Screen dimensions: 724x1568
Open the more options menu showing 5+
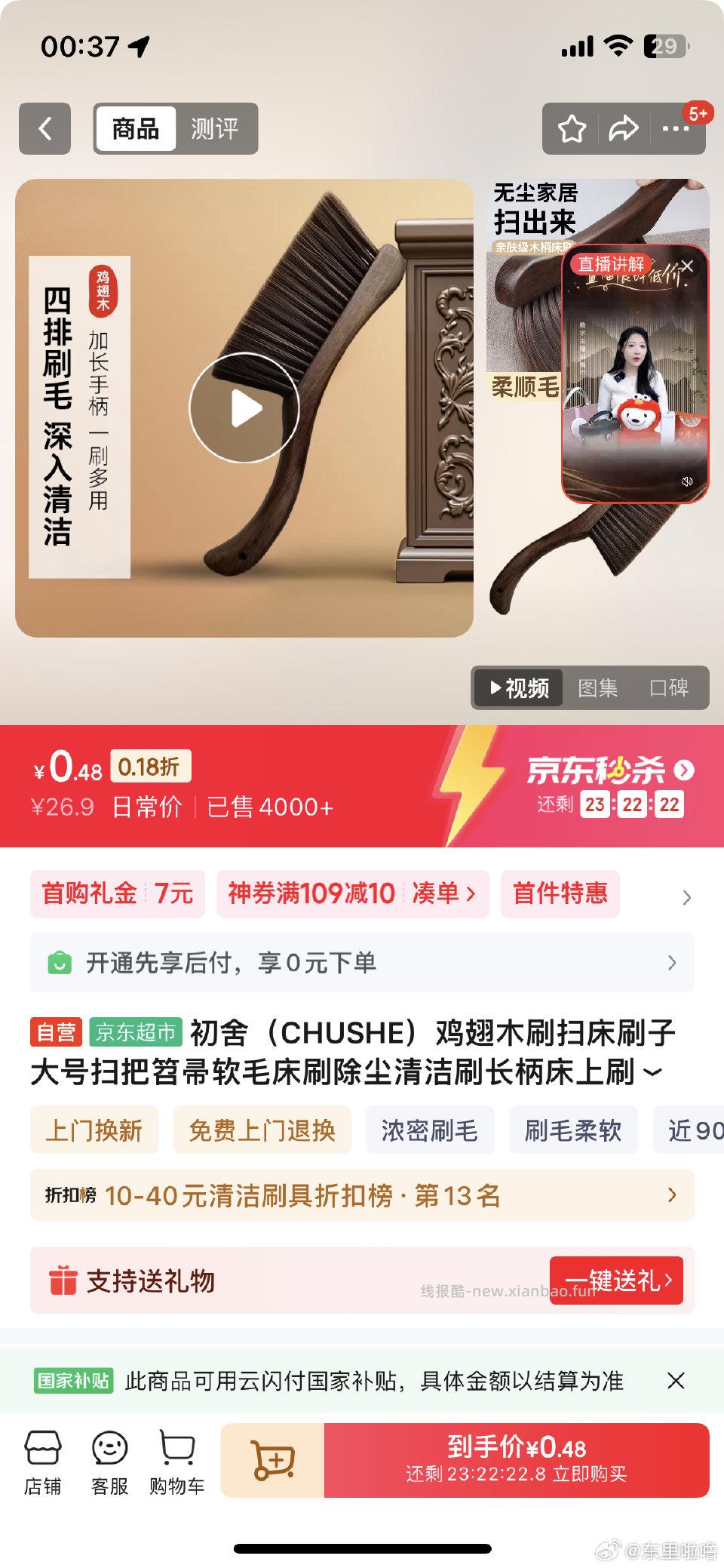pos(676,128)
